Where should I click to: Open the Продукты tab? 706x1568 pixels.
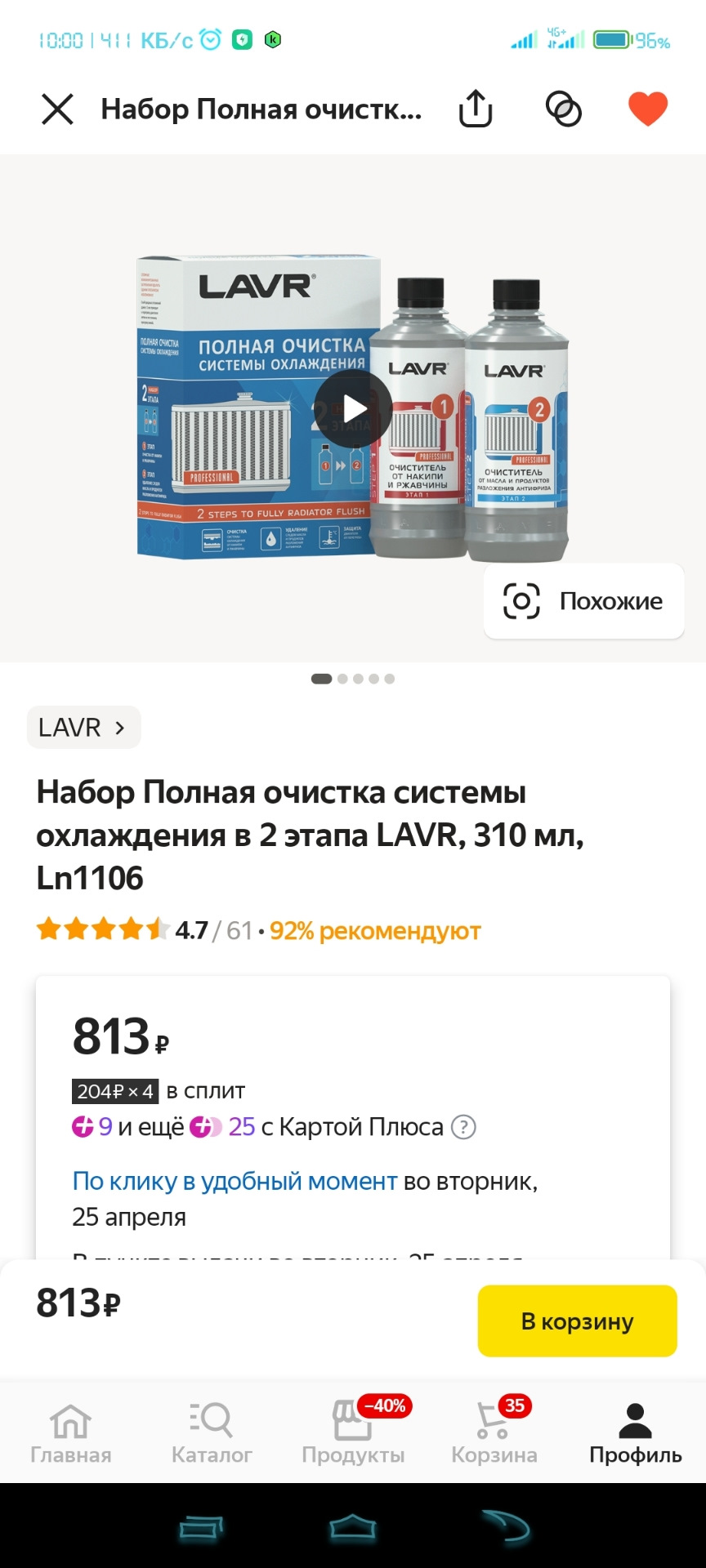(x=353, y=1433)
